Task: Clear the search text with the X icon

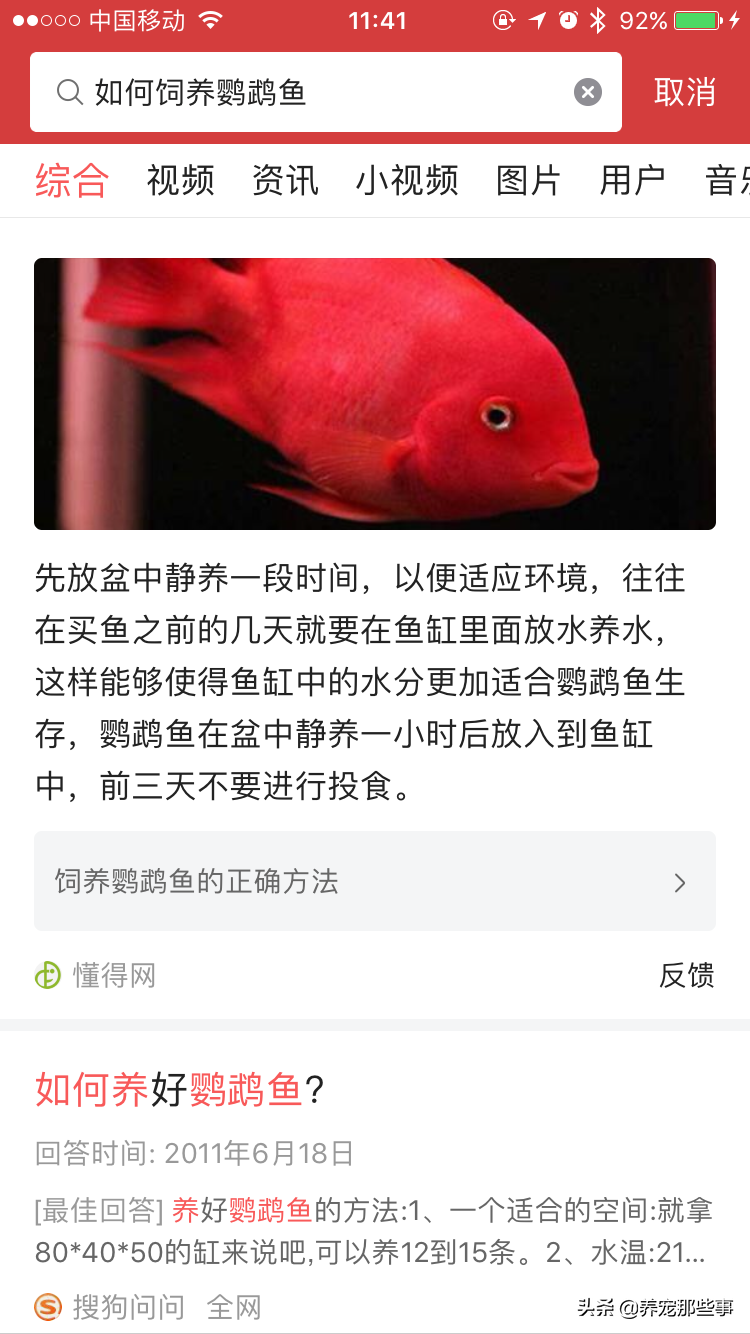Action: coord(588,92)
